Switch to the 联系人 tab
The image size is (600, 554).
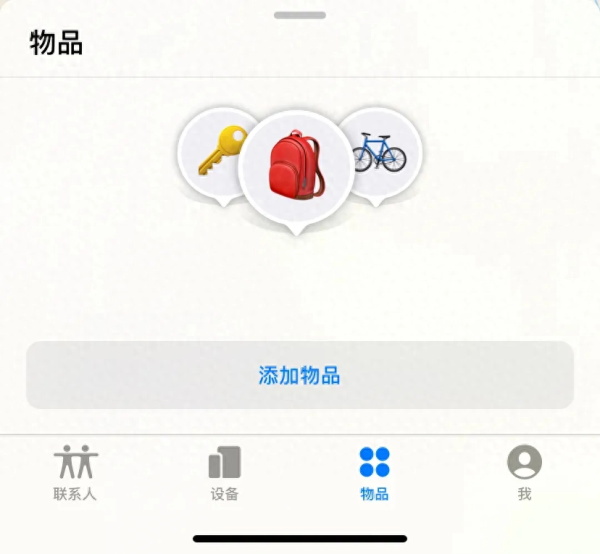[75, 473]
